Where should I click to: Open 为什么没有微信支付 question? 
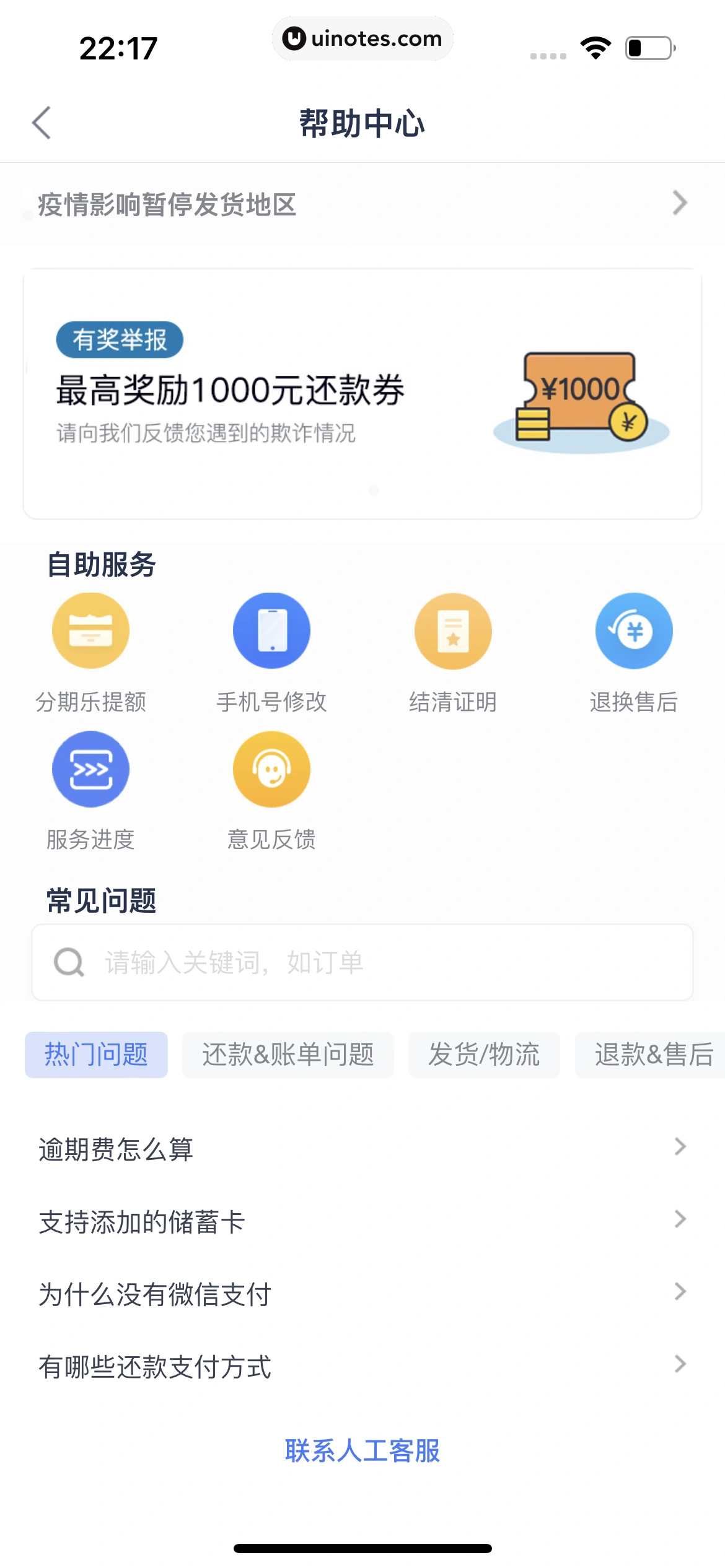tap(362, 1294)
